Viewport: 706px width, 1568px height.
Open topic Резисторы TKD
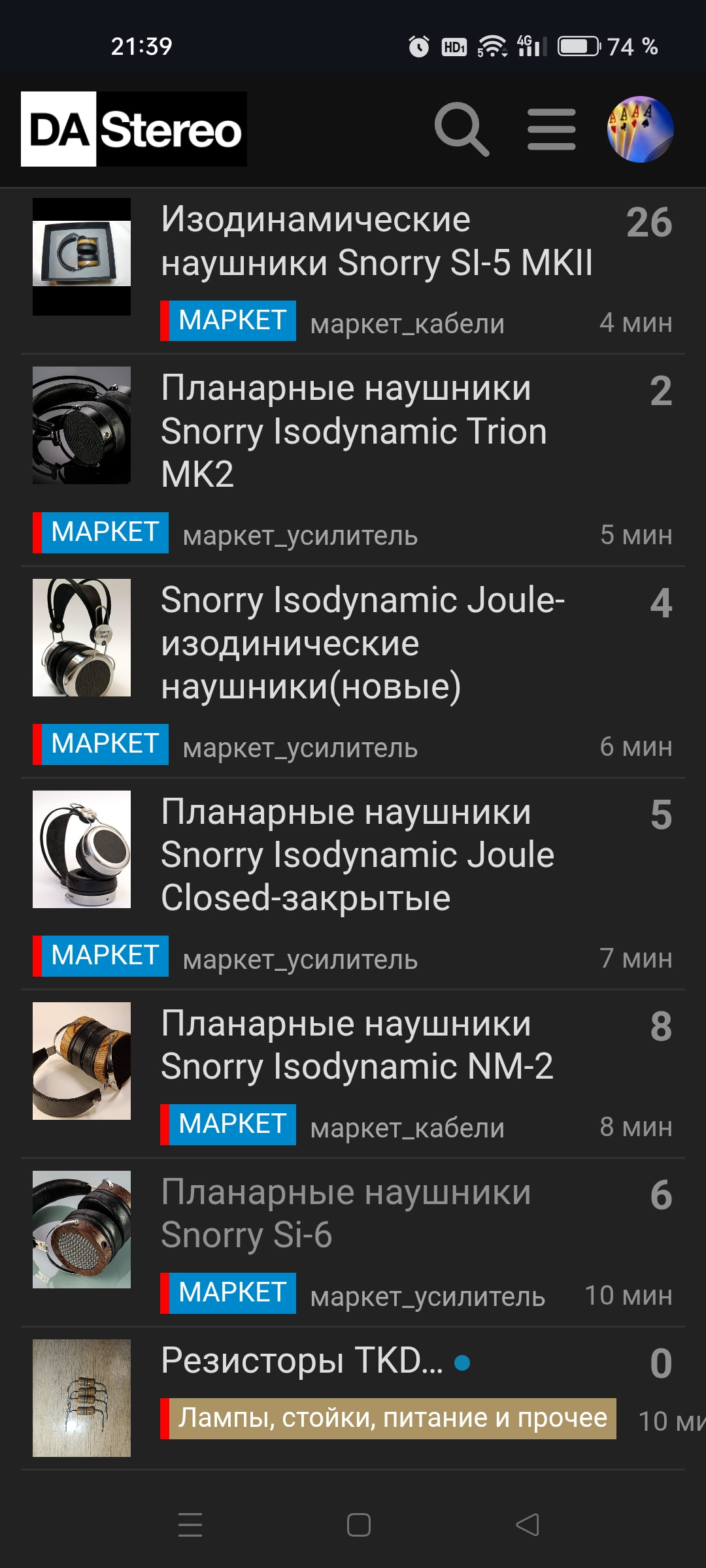tap(301, 1361)
